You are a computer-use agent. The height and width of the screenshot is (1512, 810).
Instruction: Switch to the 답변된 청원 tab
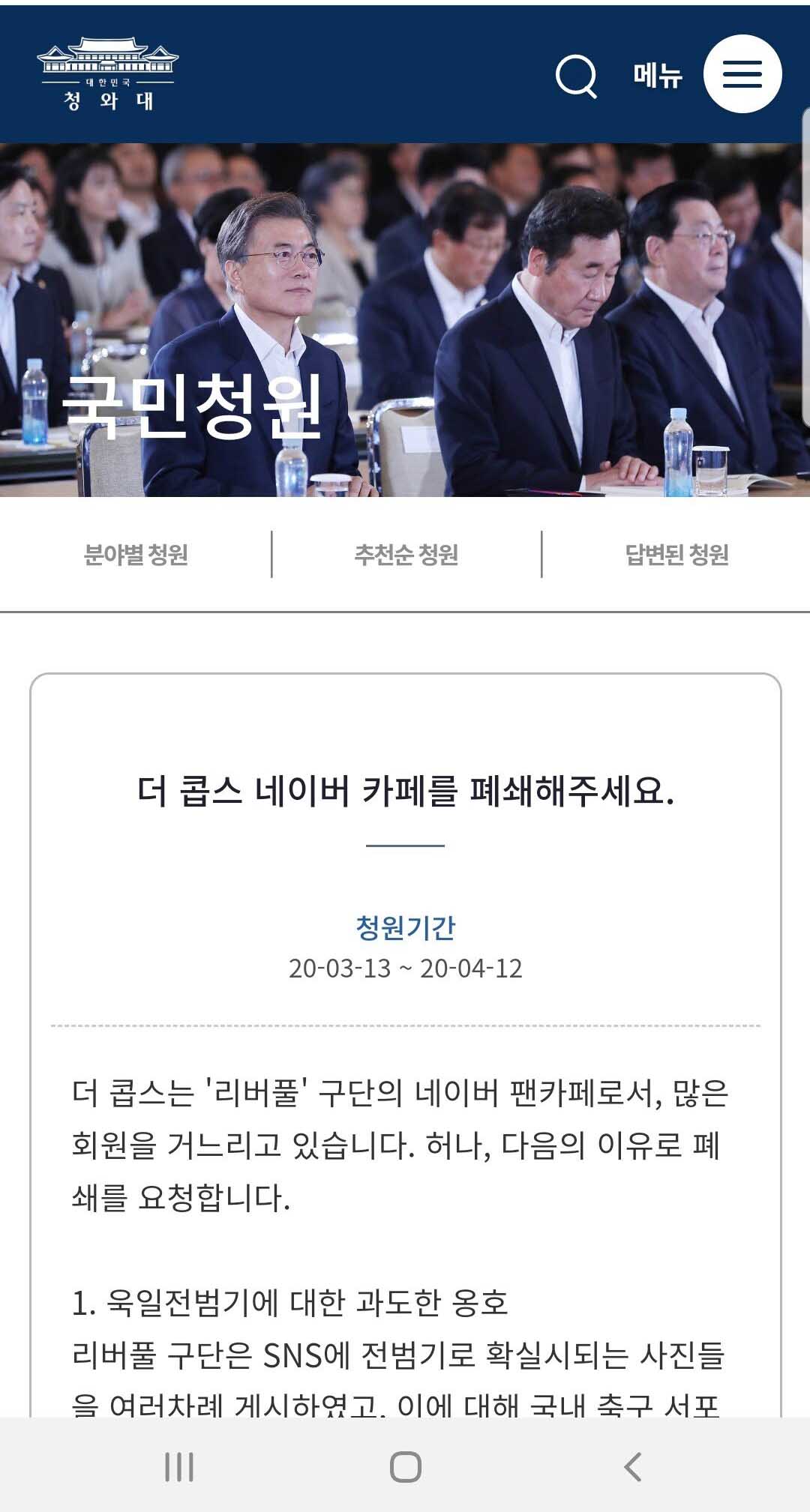point(676,555)
